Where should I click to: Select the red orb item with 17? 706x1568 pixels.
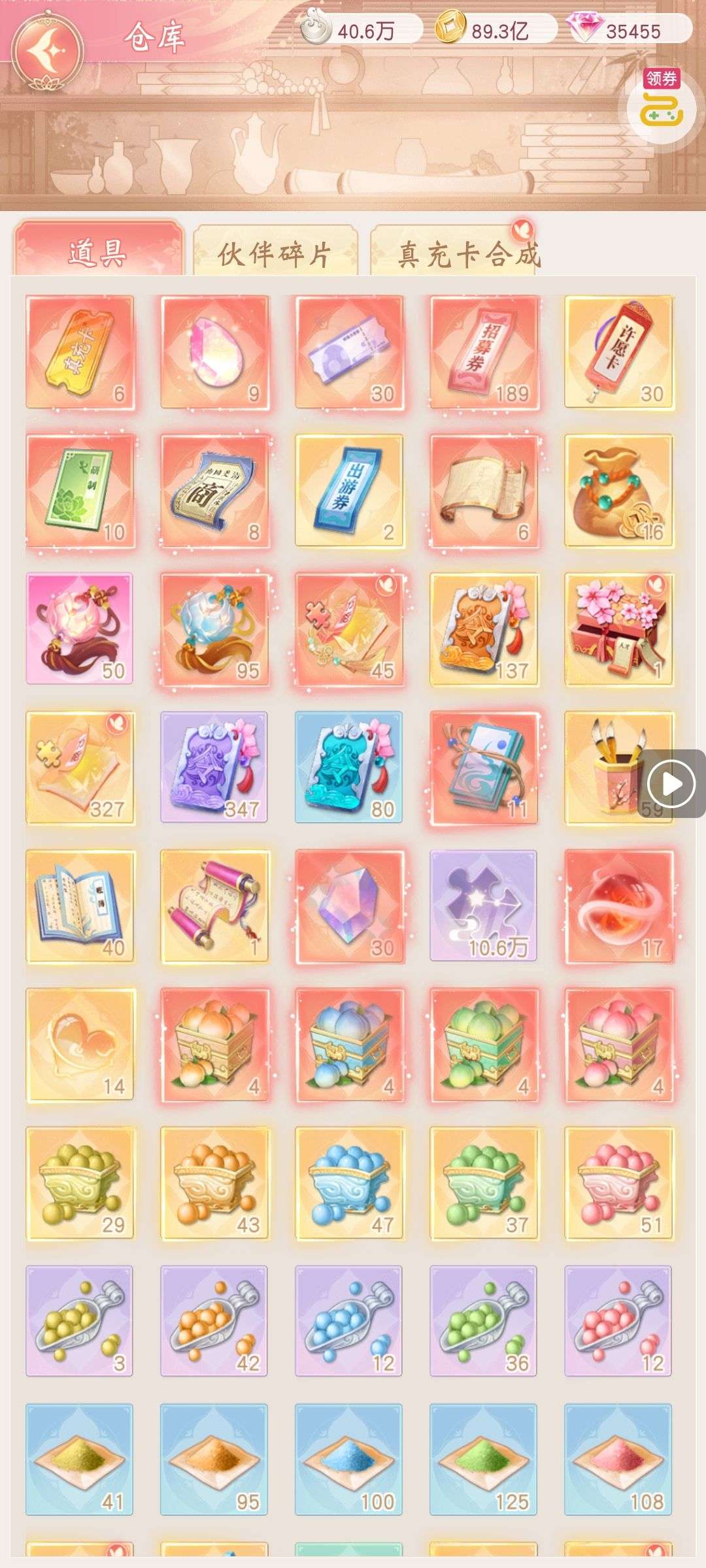coord(618,906)
